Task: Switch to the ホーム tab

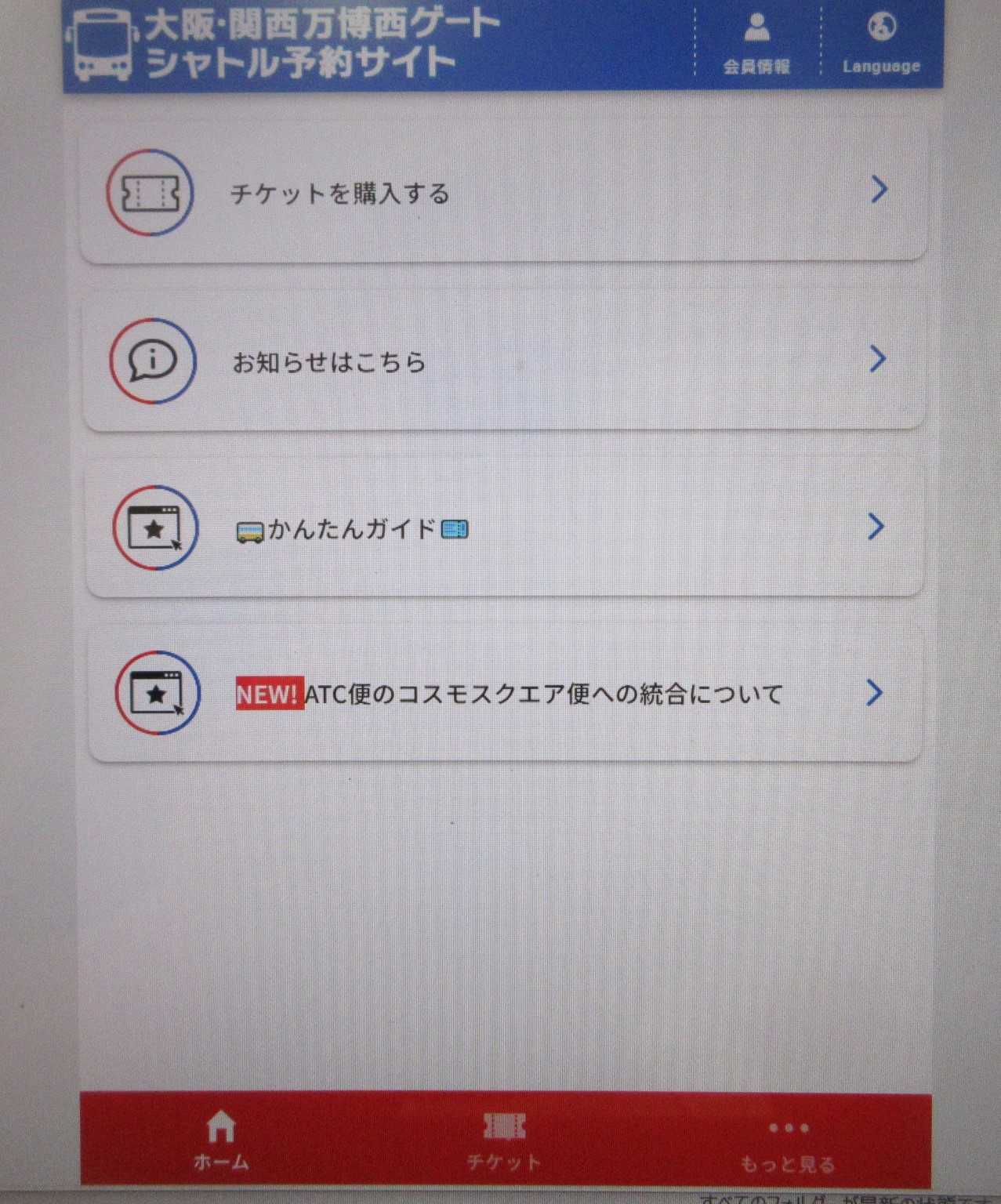Action: pos(221,1141)
